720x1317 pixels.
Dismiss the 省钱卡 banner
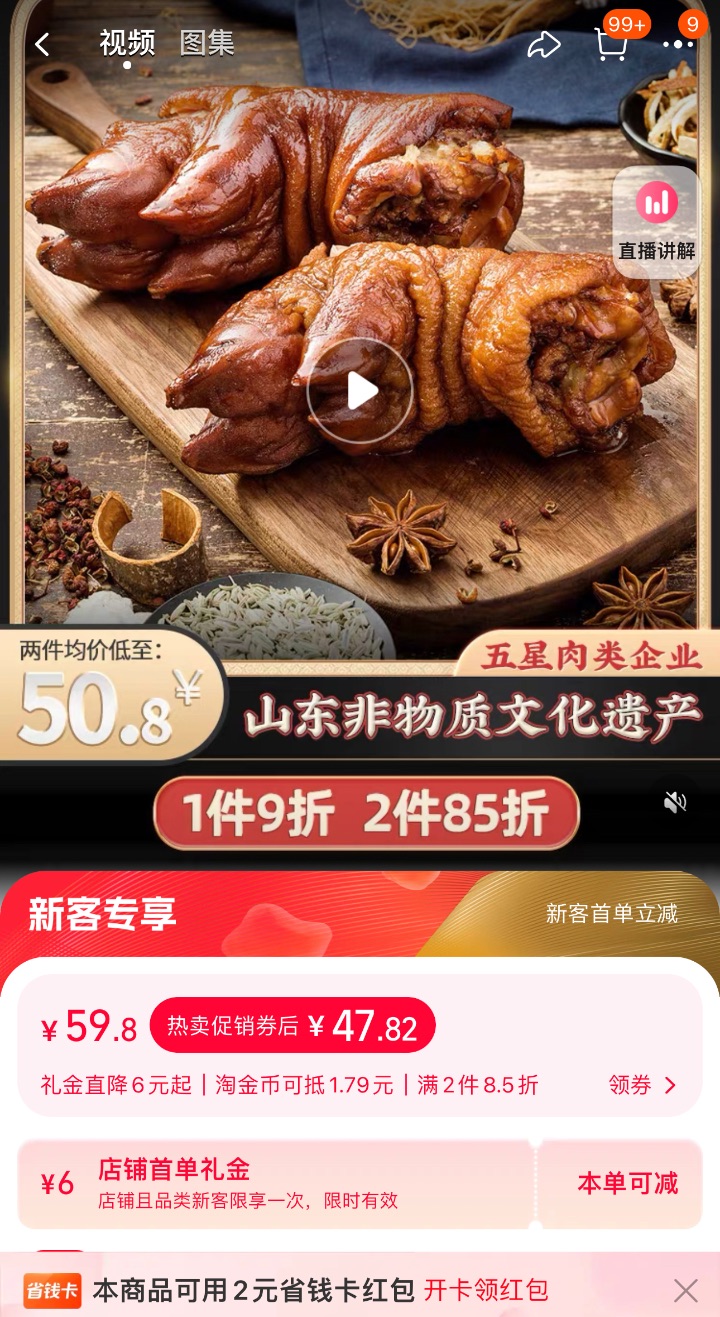click(686, 1290)
